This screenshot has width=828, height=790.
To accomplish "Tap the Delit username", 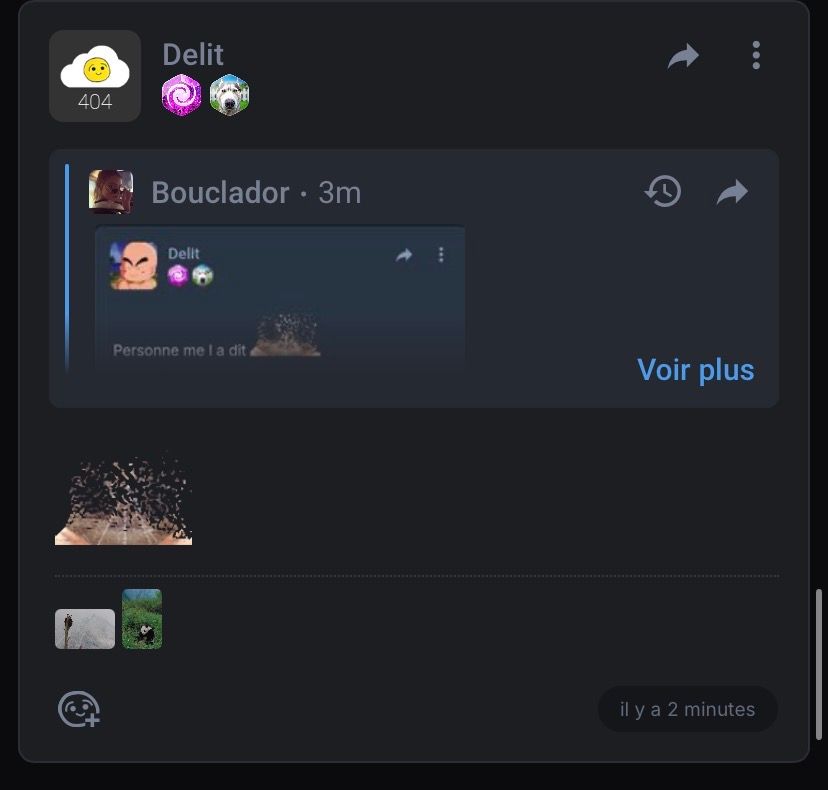I will click(193, 55).
